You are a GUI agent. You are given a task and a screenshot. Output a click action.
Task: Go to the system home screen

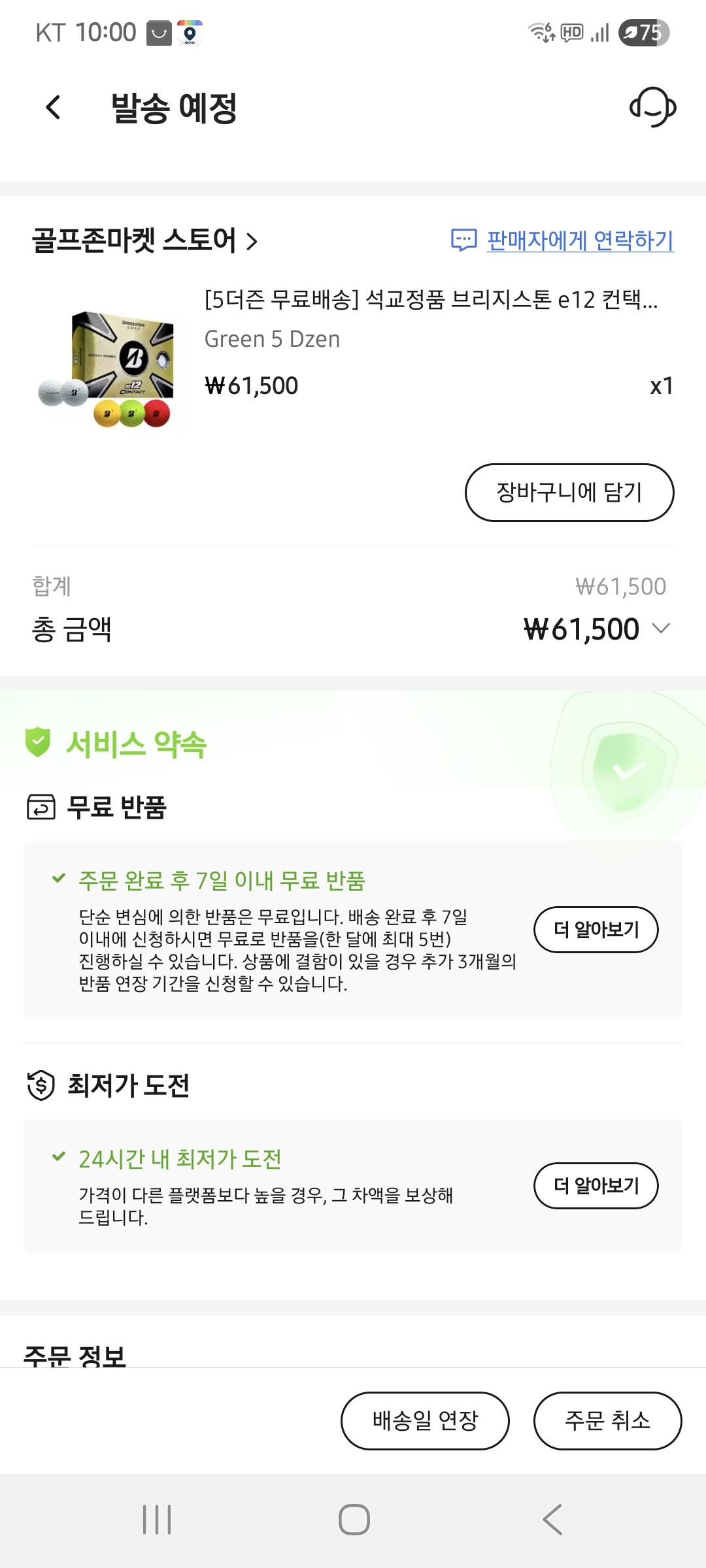point(354,1520)
